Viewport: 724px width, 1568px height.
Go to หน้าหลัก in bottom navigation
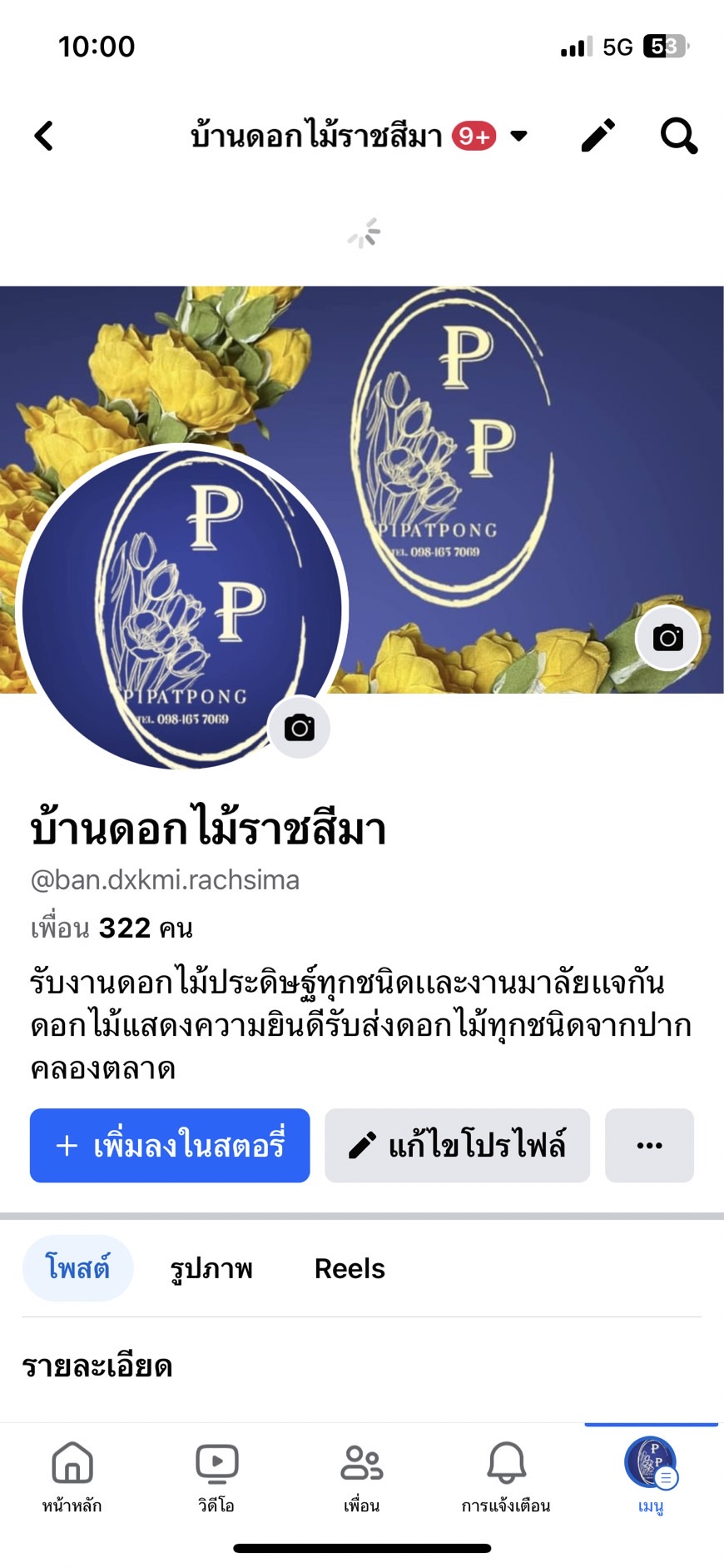(x=72, y=1476)
